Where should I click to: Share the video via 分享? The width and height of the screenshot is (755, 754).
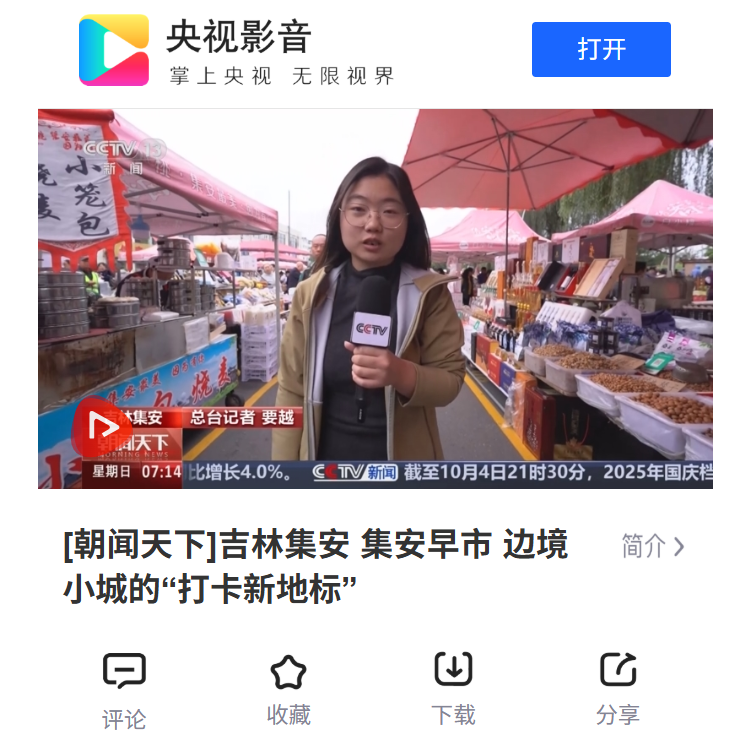point(617,687)
